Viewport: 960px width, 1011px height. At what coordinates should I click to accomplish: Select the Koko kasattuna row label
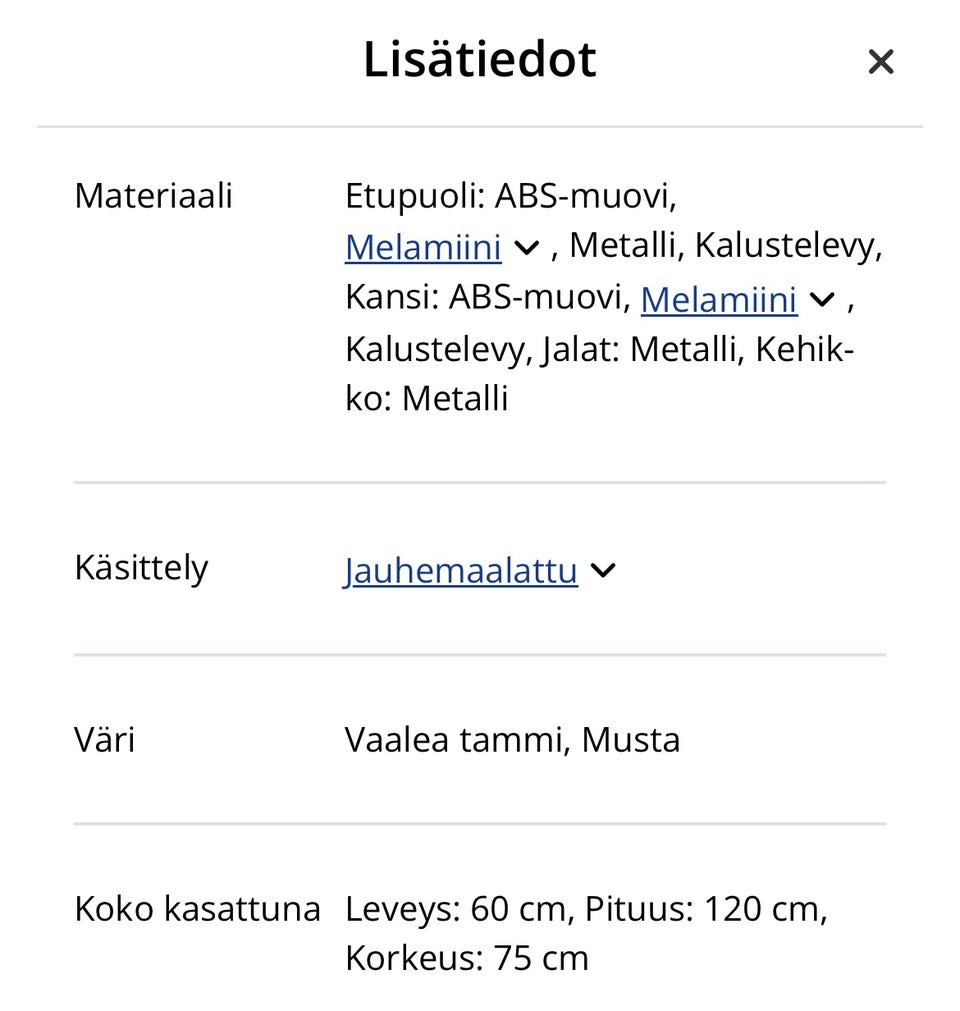click(197, 909)
